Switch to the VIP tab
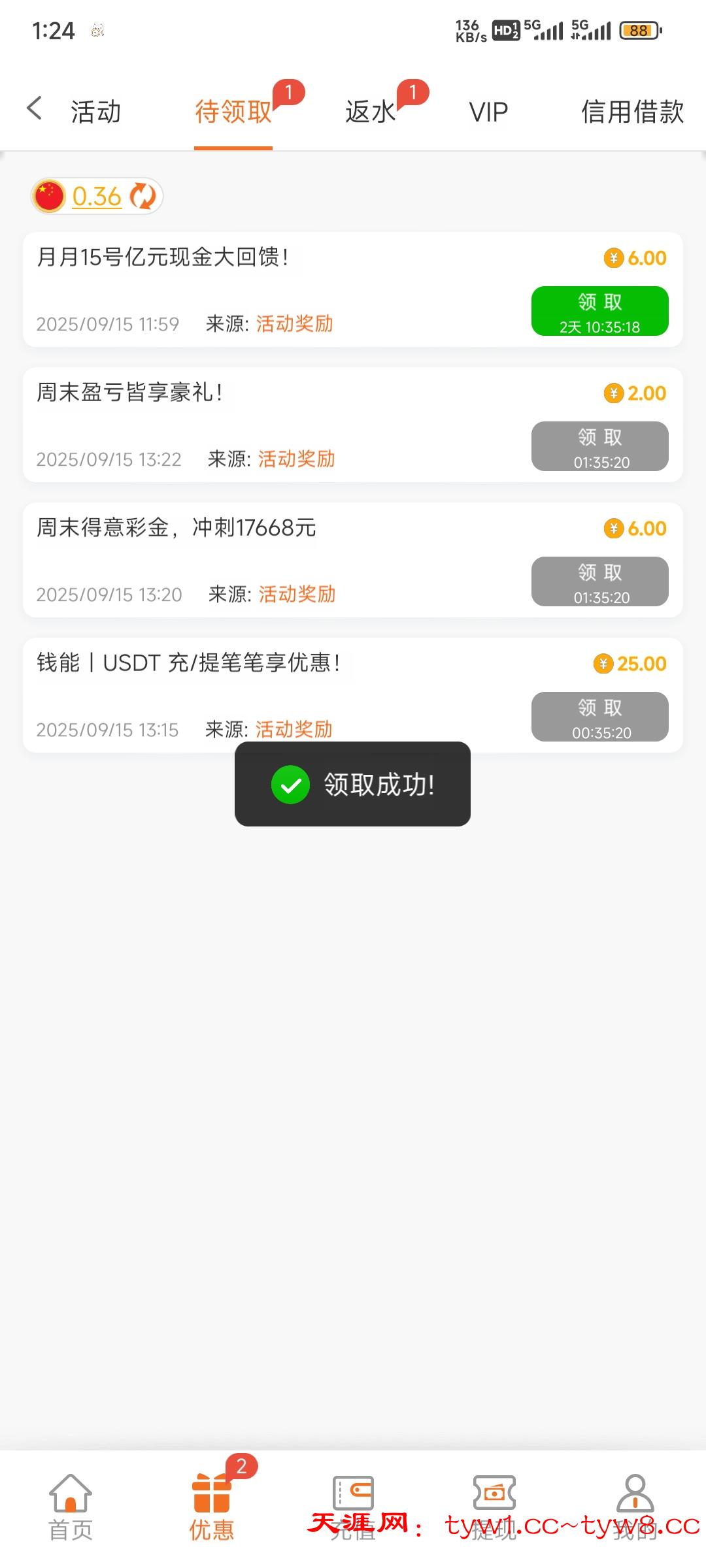Viewport: 706px width, 1568px height. 488,112
